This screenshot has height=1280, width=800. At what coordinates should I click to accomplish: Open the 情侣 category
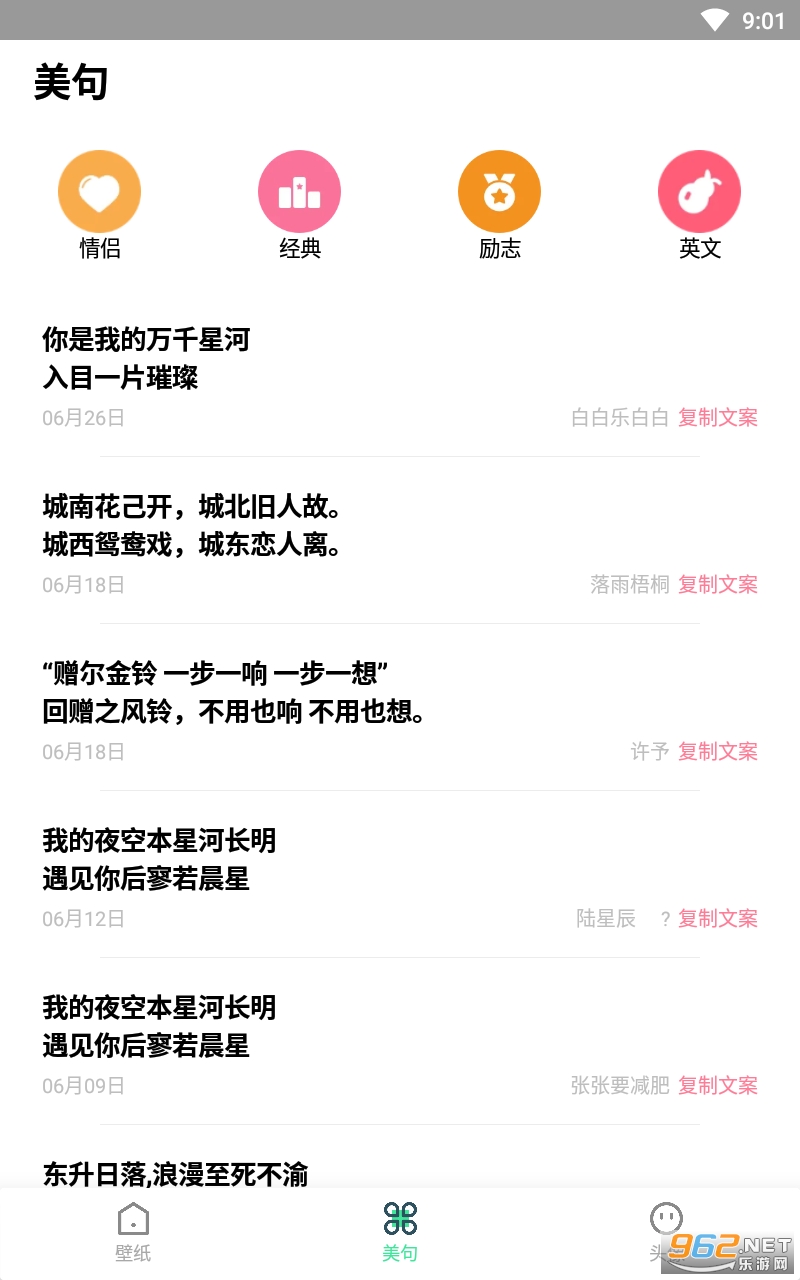click(99, 205)
